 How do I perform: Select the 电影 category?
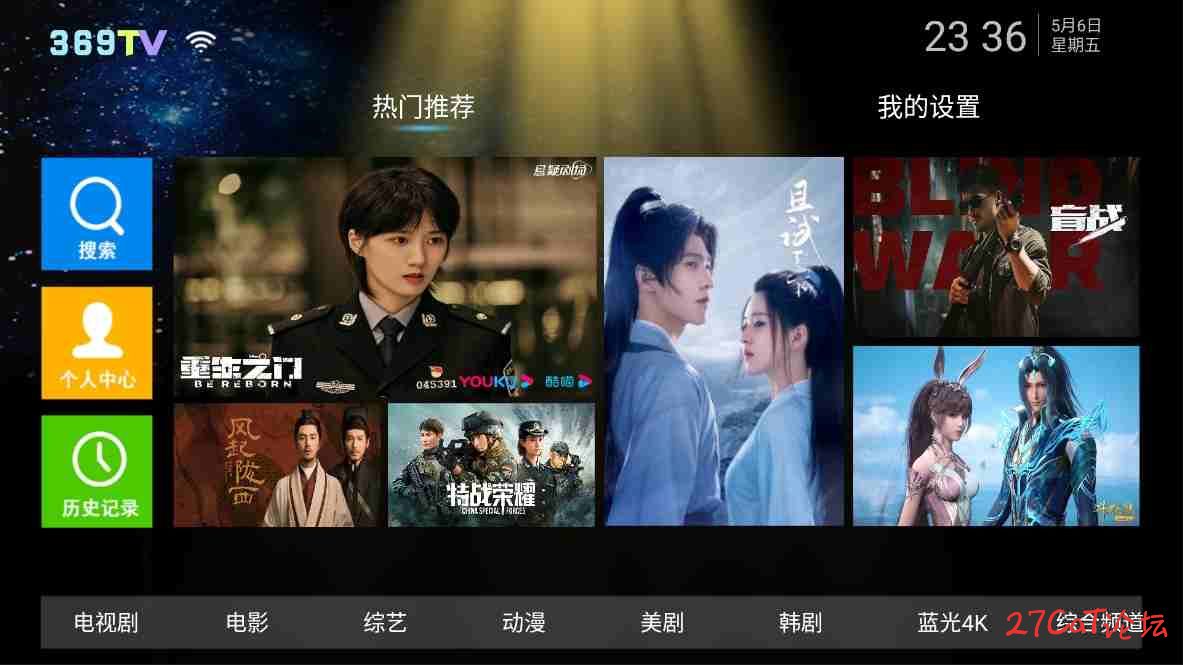(247, 623)
